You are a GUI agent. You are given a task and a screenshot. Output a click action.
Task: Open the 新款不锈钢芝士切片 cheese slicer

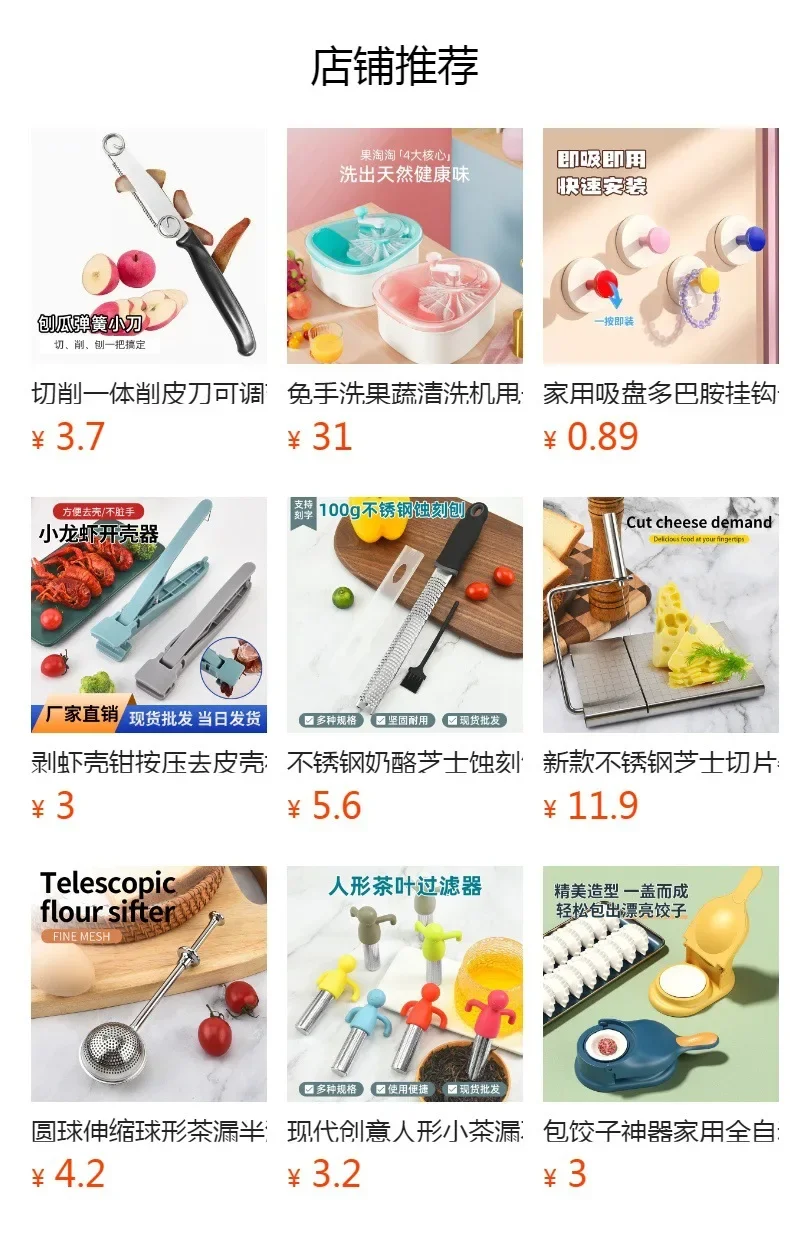tap(661, 615)
